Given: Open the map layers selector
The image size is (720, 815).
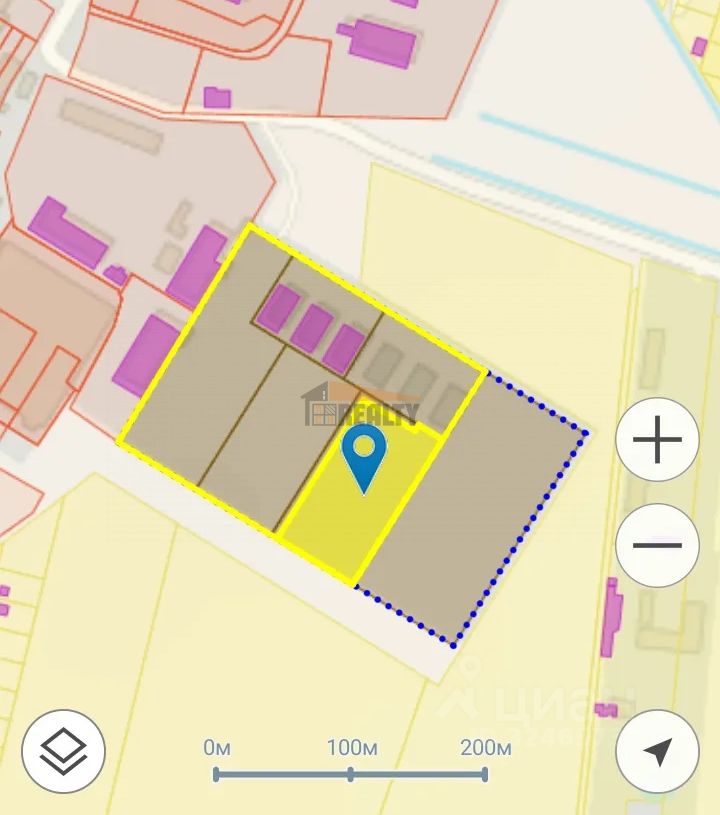Looking at the screenshot, I should [x=63, y=751].
